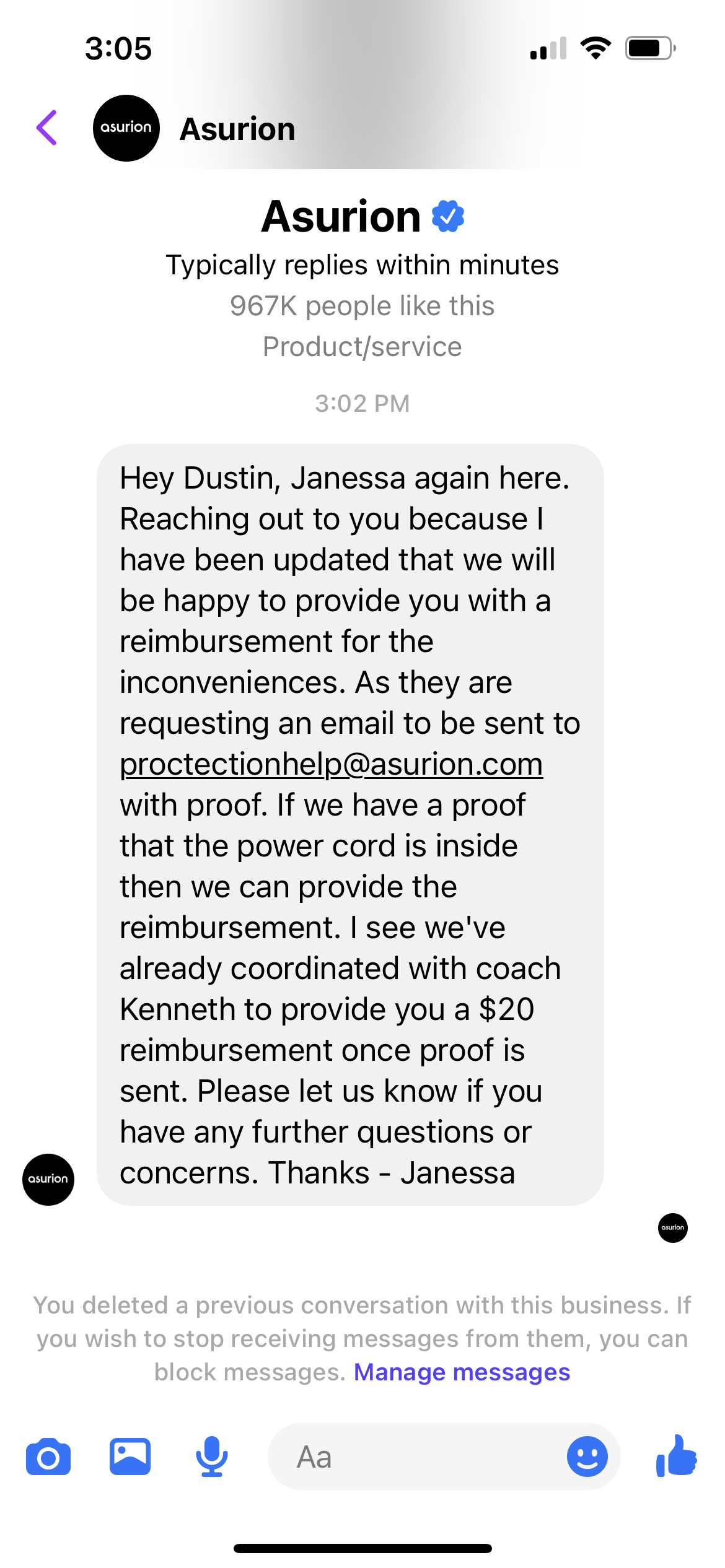
Task: Tap the microphone to record voice
Action: pyautogui.click(x=212, y=1457)
